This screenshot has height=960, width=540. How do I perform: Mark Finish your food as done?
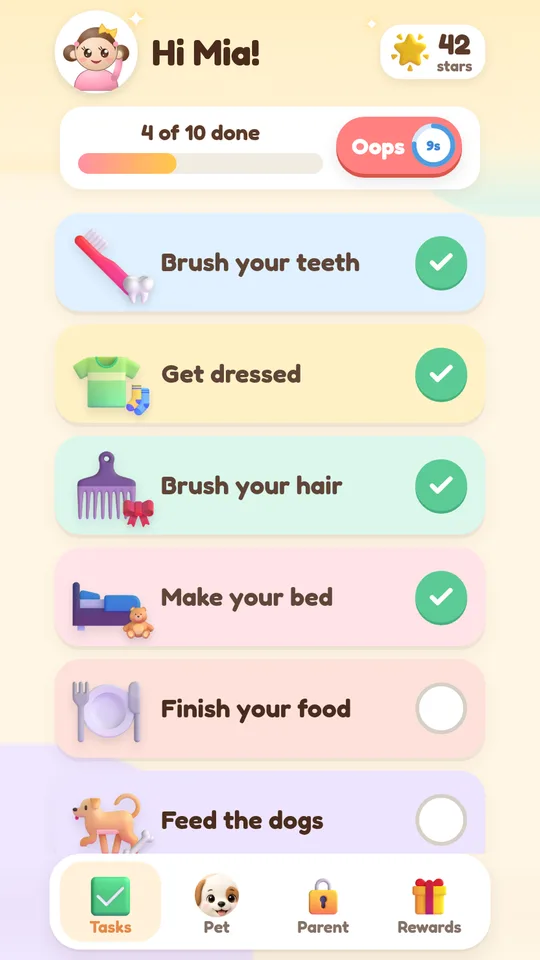click(x=441, y=708)
